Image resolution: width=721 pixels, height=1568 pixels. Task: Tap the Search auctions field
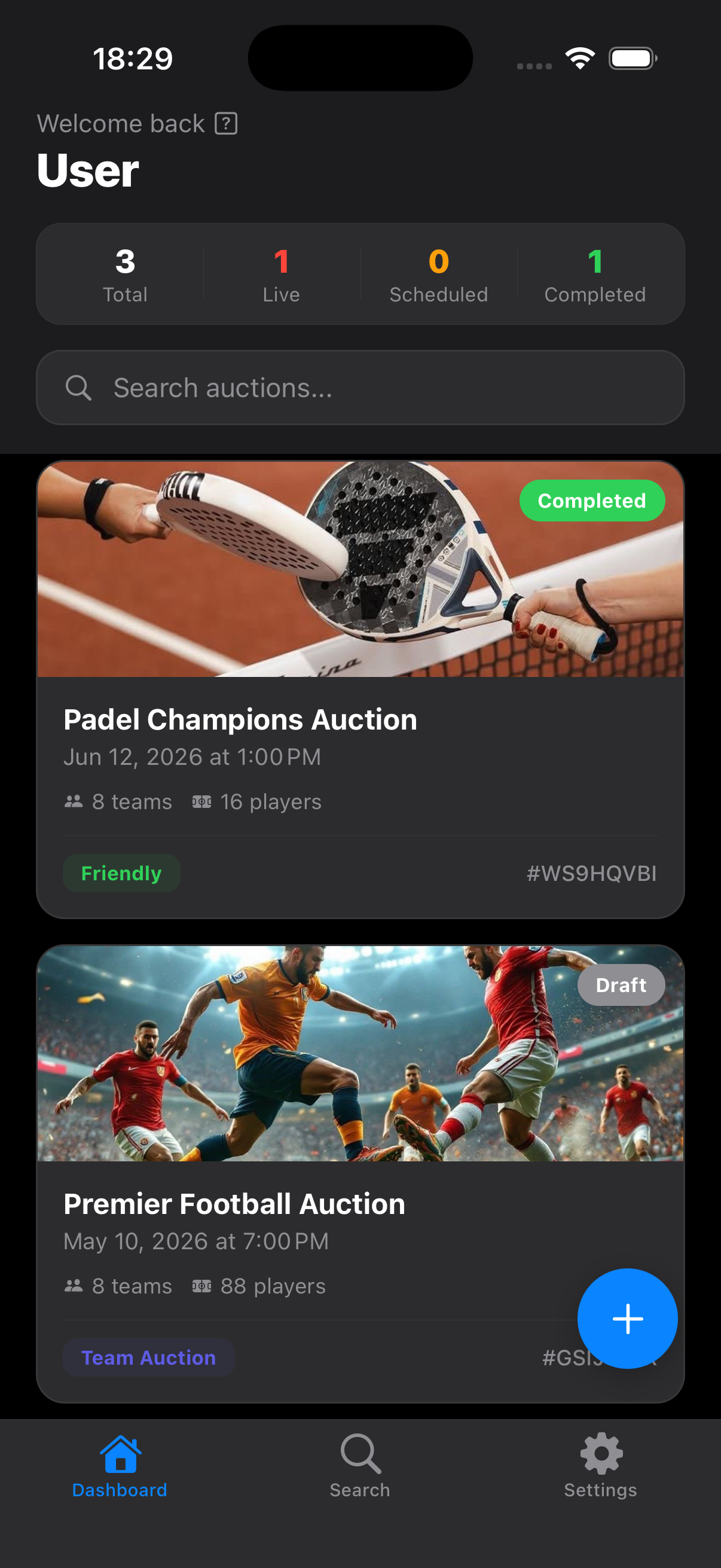360,388
